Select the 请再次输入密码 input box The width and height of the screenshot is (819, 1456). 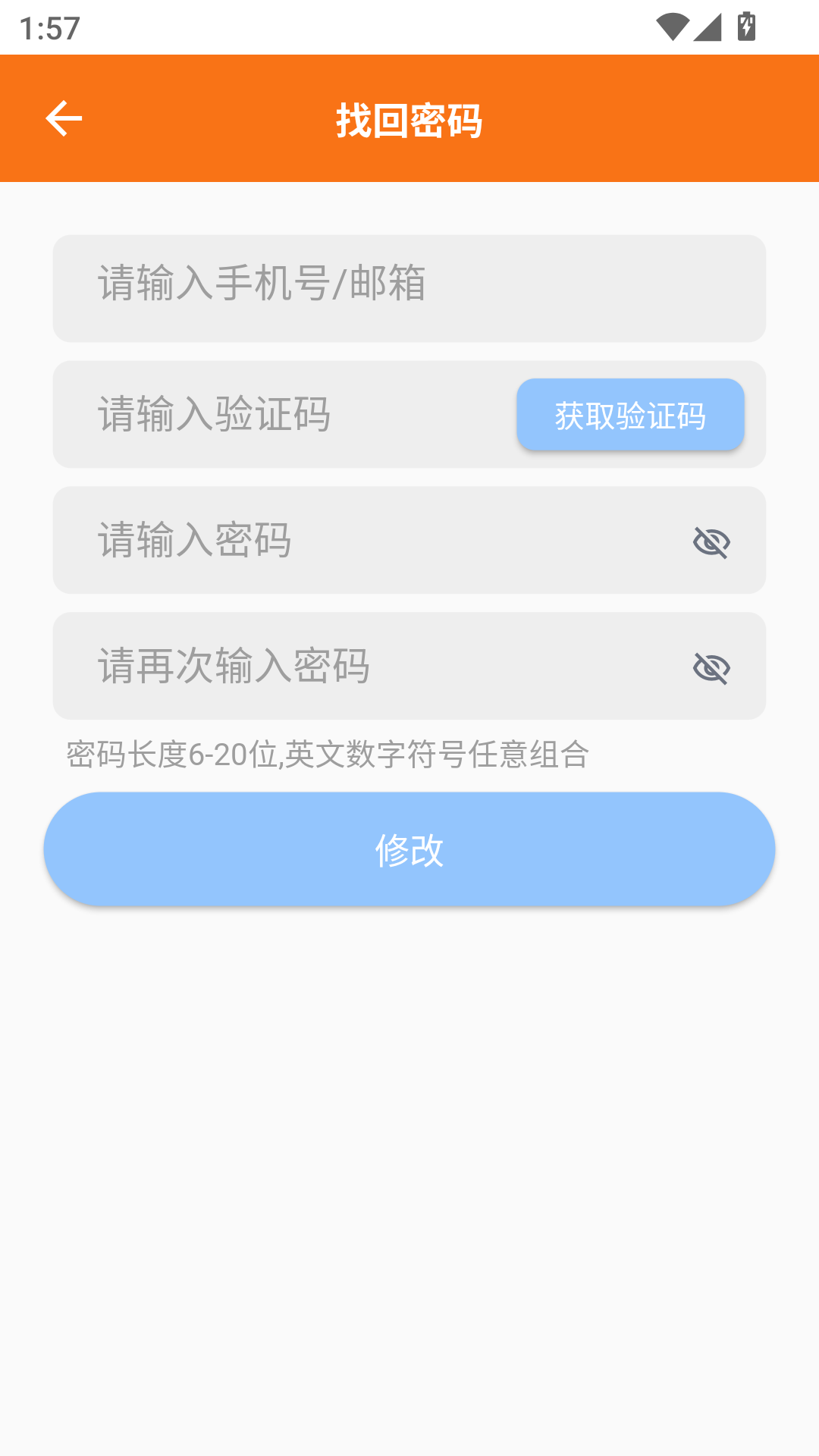(x=303, y=666)
